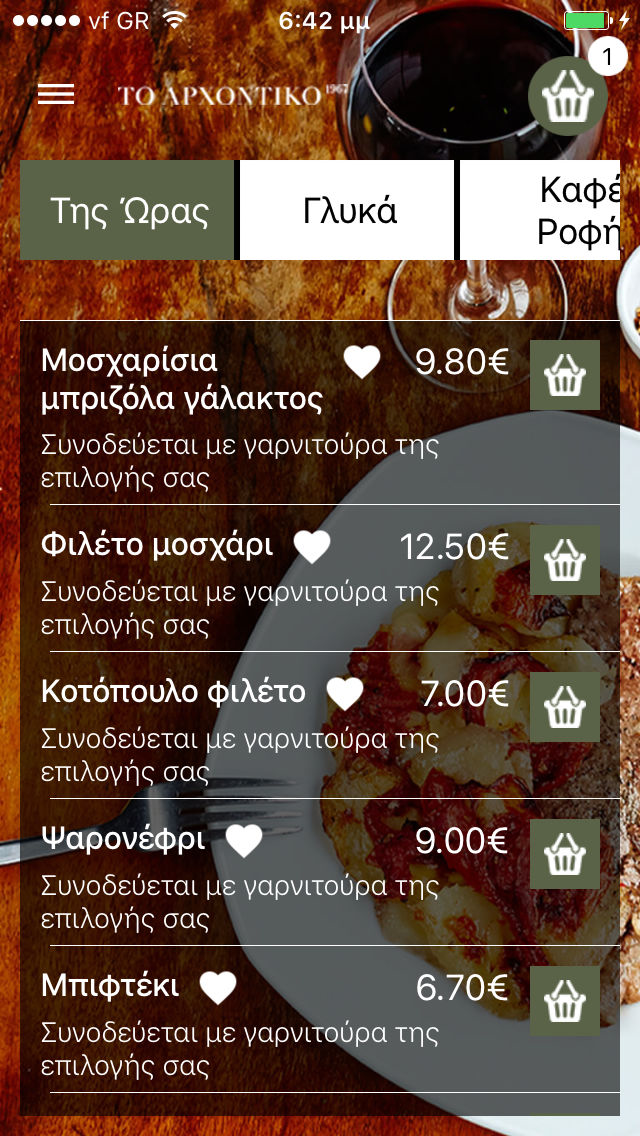Image resolution: width=640 pixels, height=1136 pixels.
Task: Open the shopping basket in the header
Action: [x=567, y=97]
